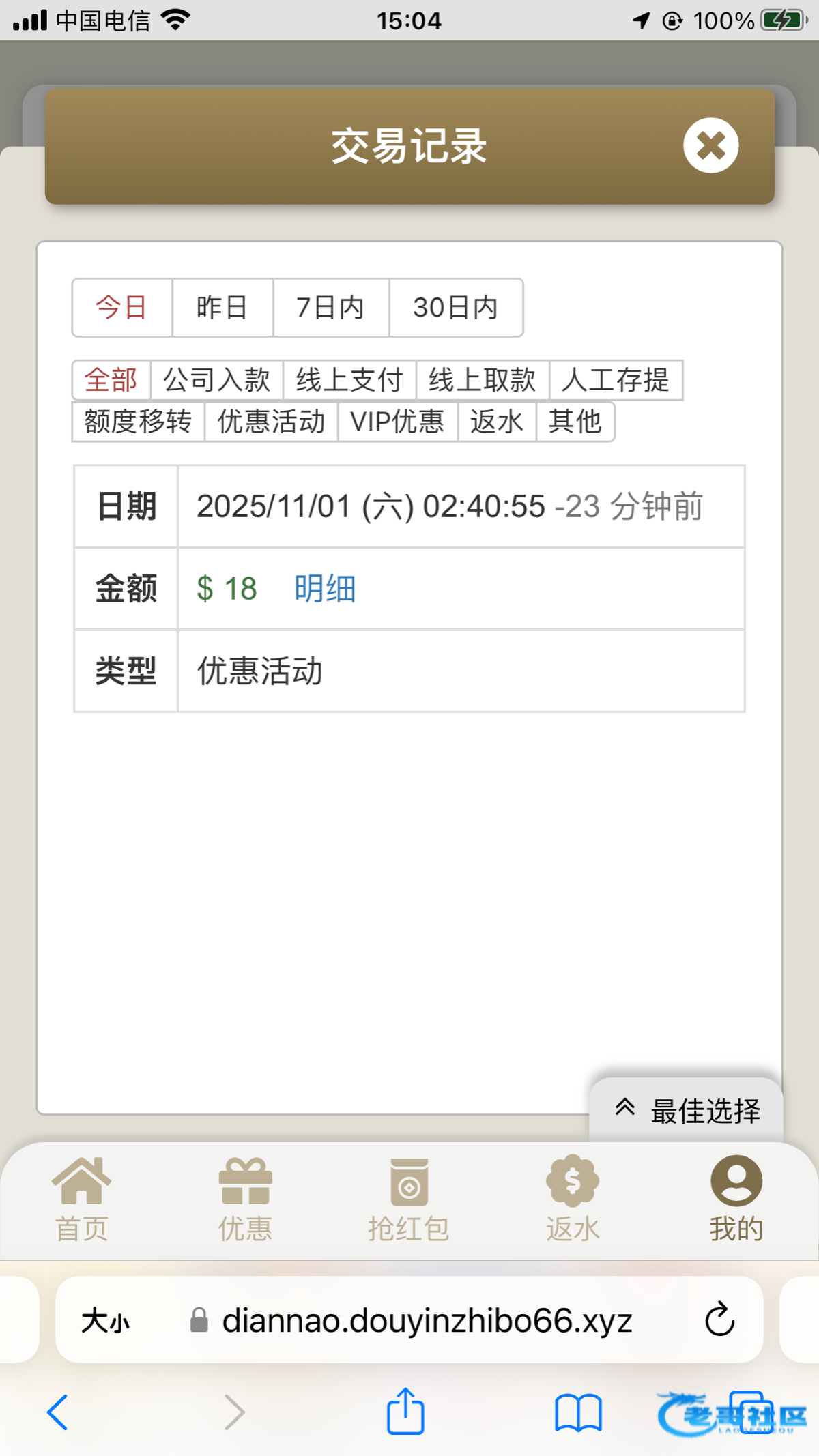
Task: Filter records by VIP优惠
Action: tap(397, 422)
